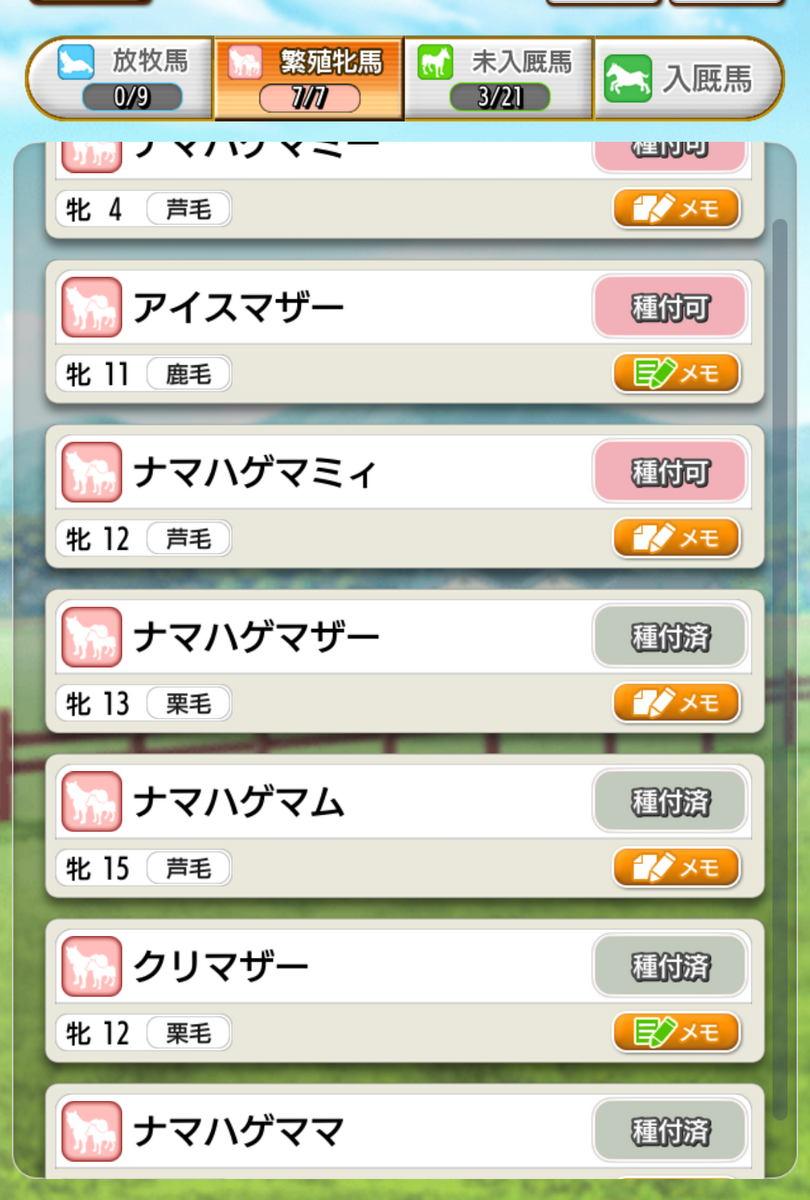
Task: Tap 種付済 button for ナマハゲマザー
Action: (x=670, y=637)
